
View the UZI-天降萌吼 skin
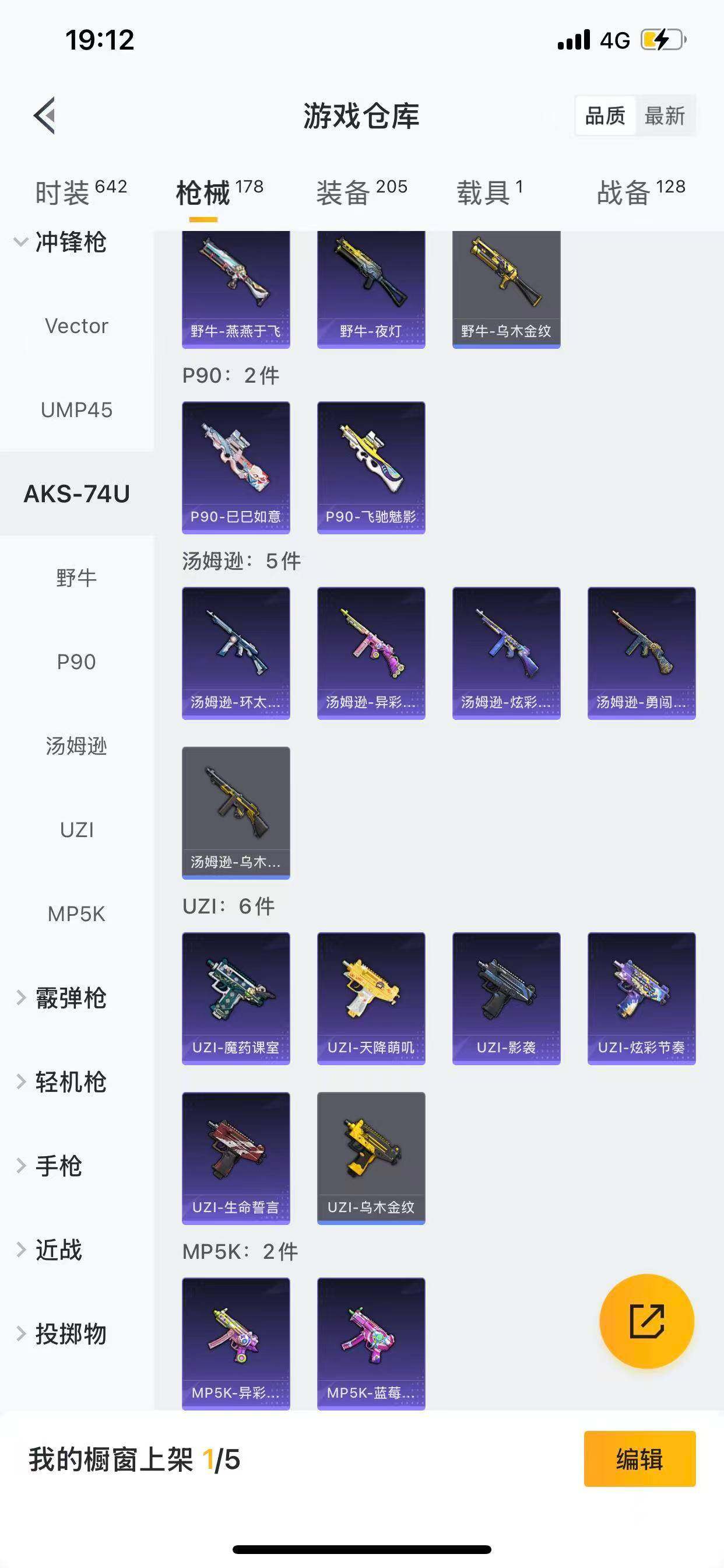[371, 998]
